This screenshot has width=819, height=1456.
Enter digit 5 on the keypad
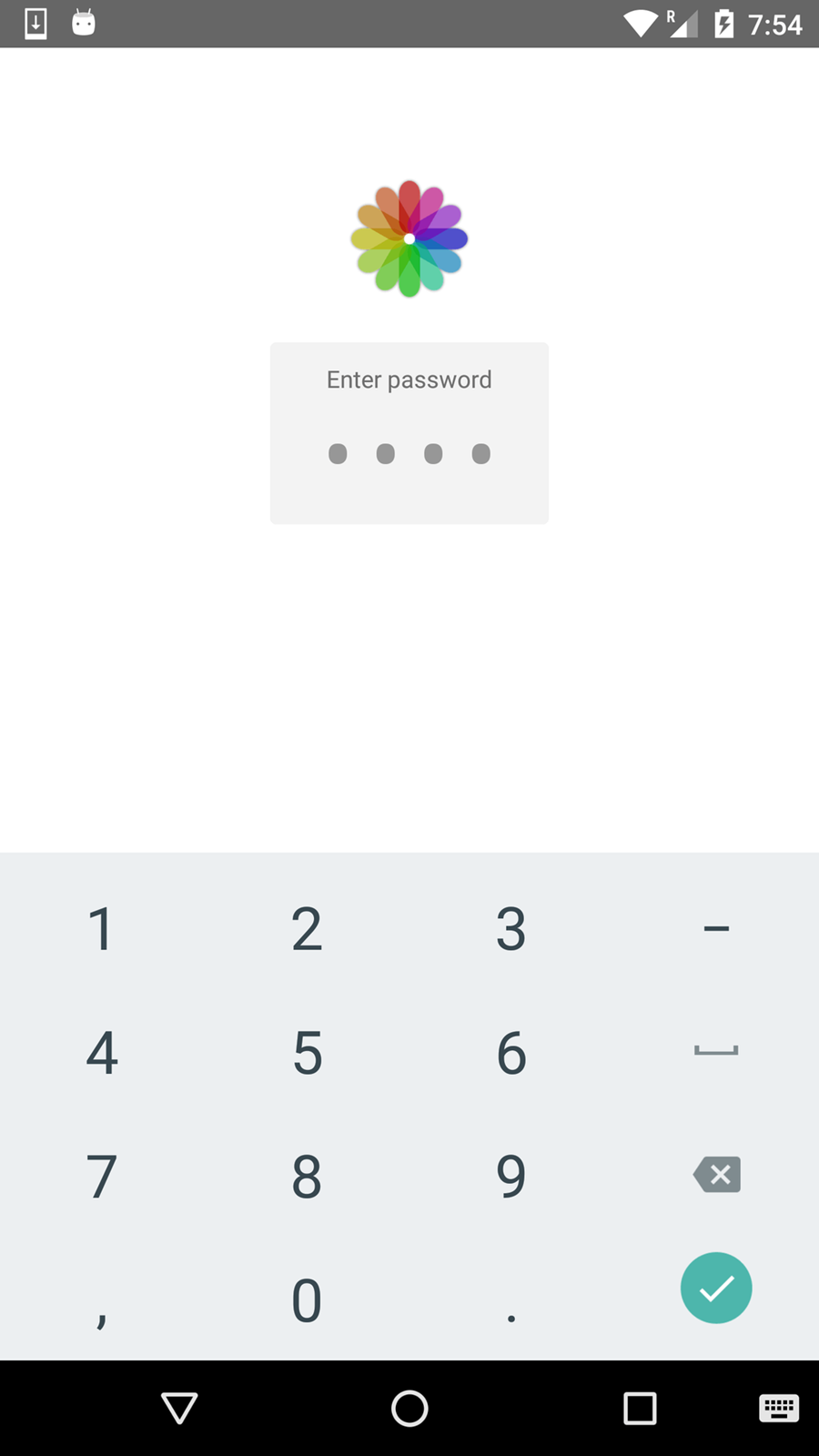[x=307, y=1053]
